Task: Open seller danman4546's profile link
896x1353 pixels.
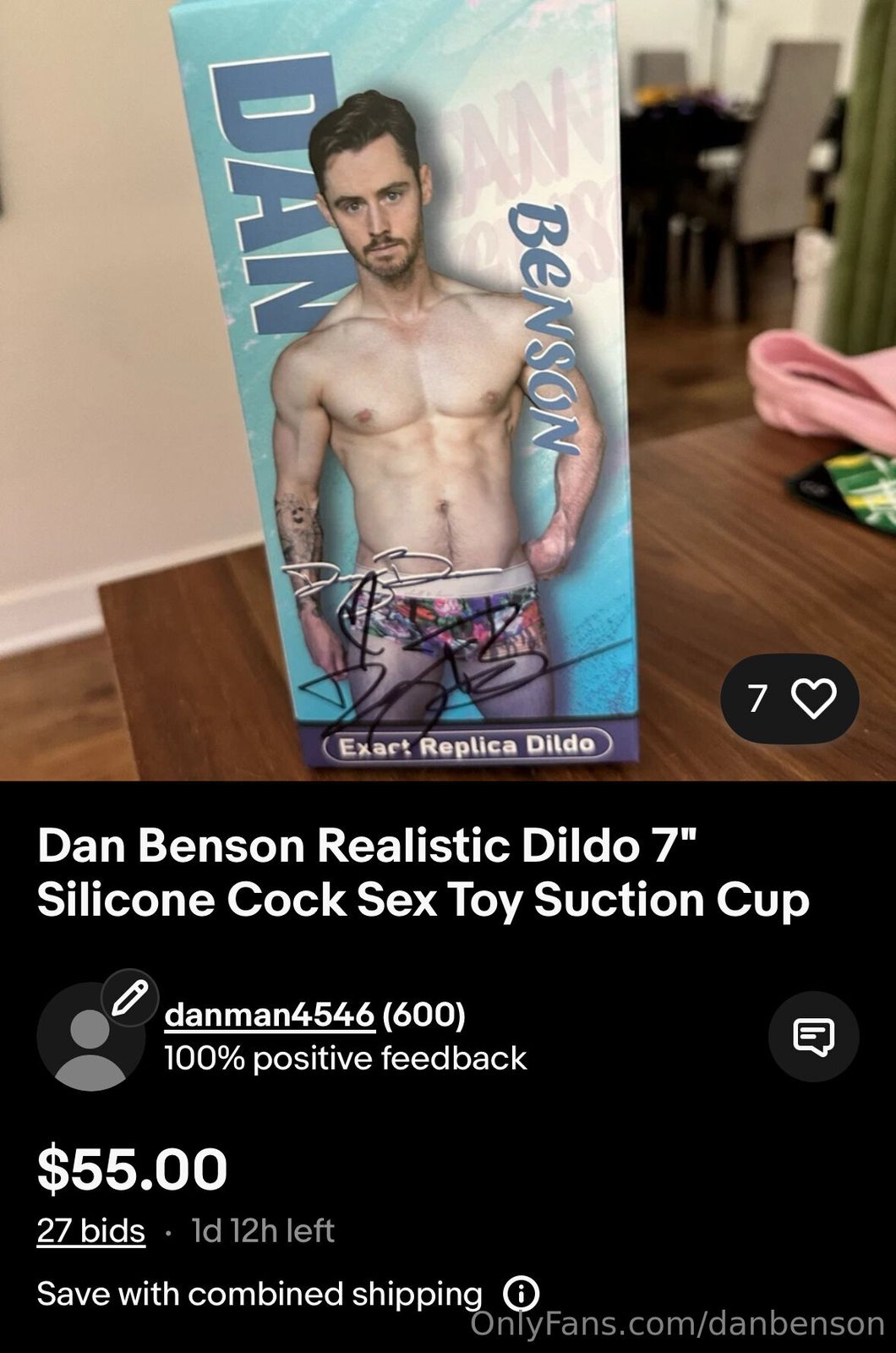Action: click(269, 1014)
